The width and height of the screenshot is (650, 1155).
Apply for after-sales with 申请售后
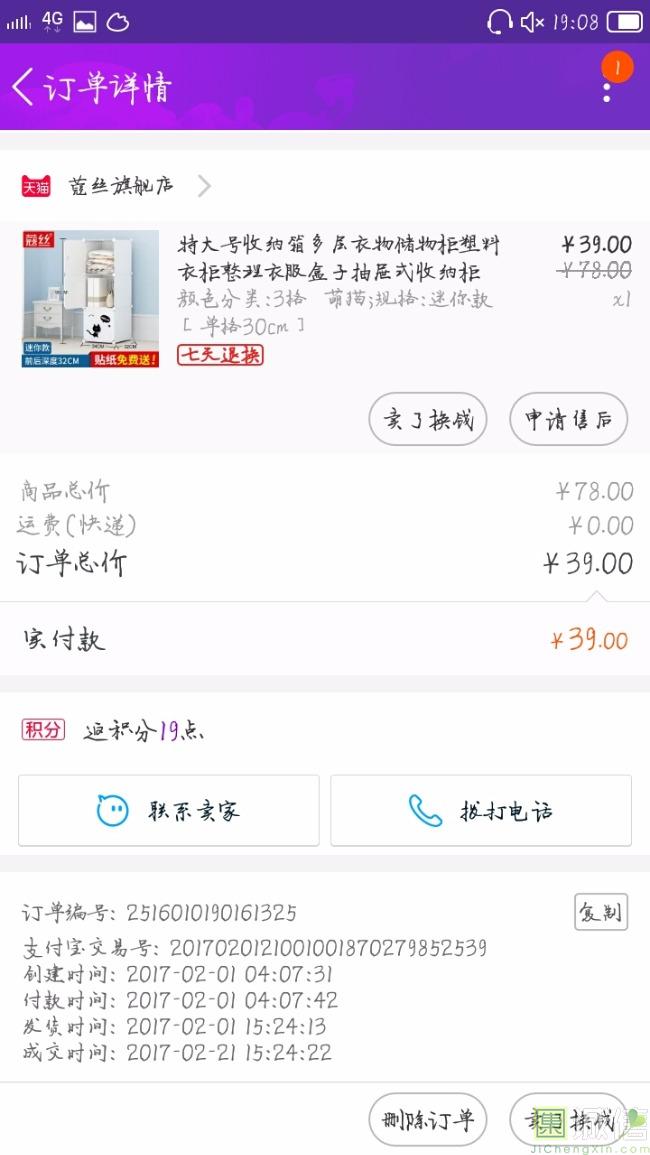pyautogui.click(x=568, y=420)
